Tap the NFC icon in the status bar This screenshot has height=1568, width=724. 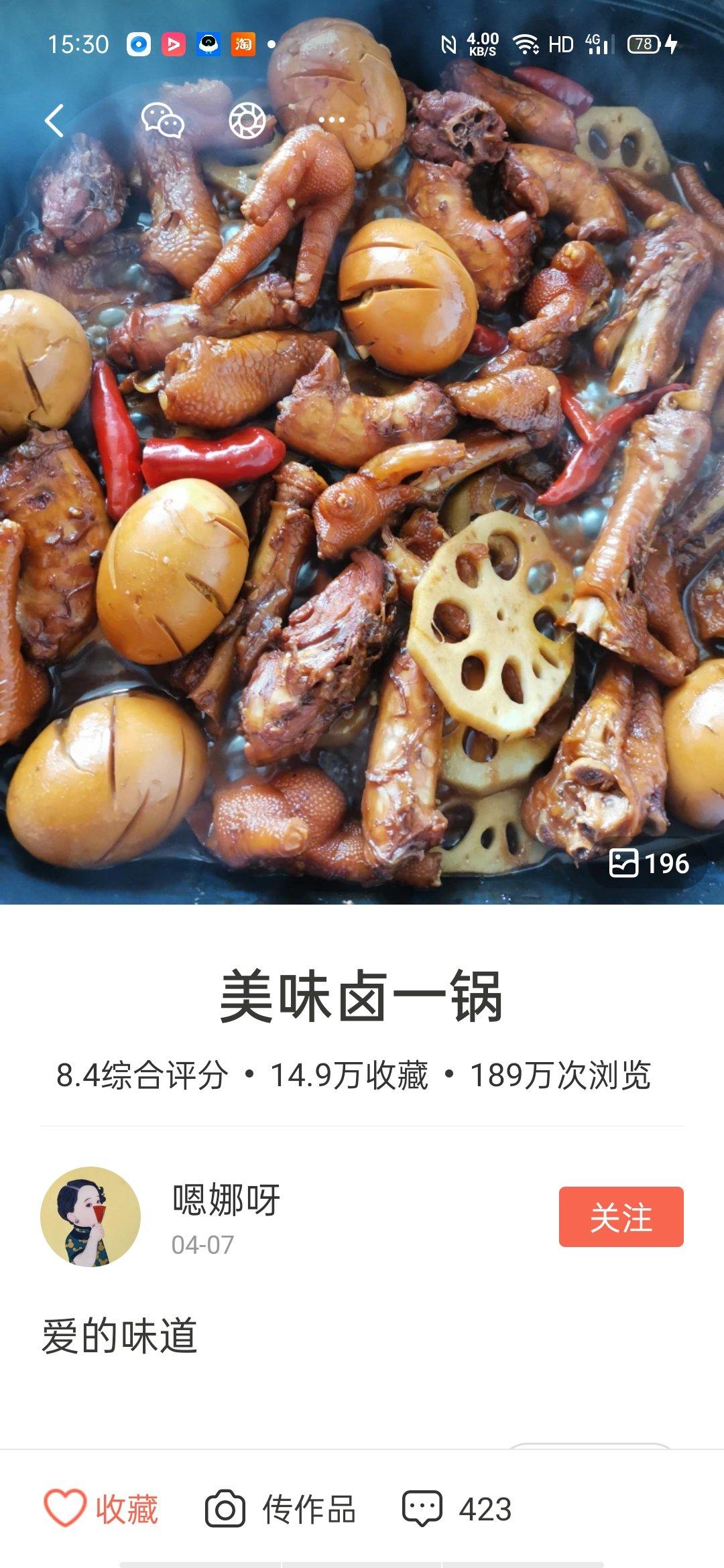[450, 44]
